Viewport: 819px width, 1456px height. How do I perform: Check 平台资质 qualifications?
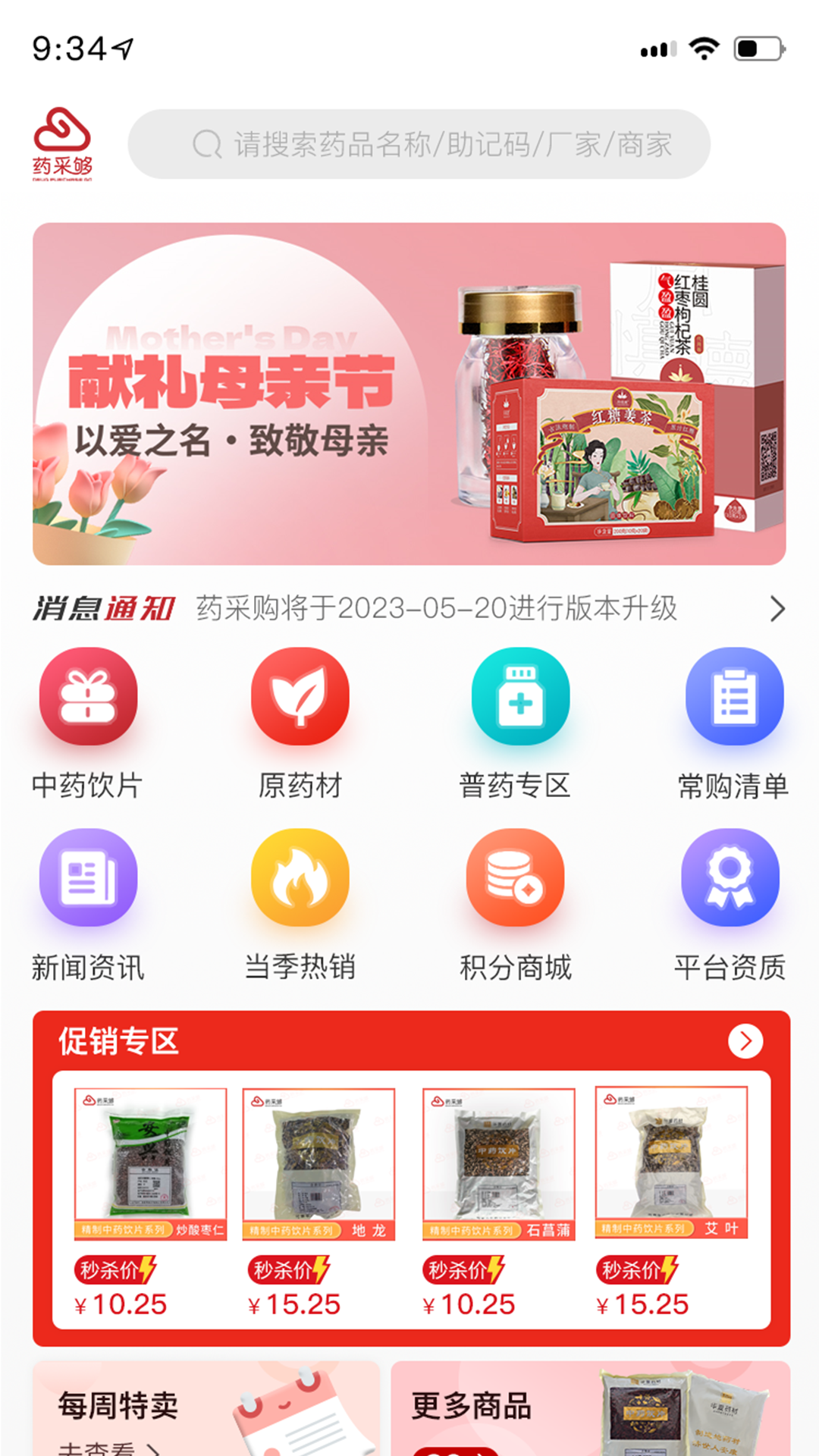[x=730, y=903]
